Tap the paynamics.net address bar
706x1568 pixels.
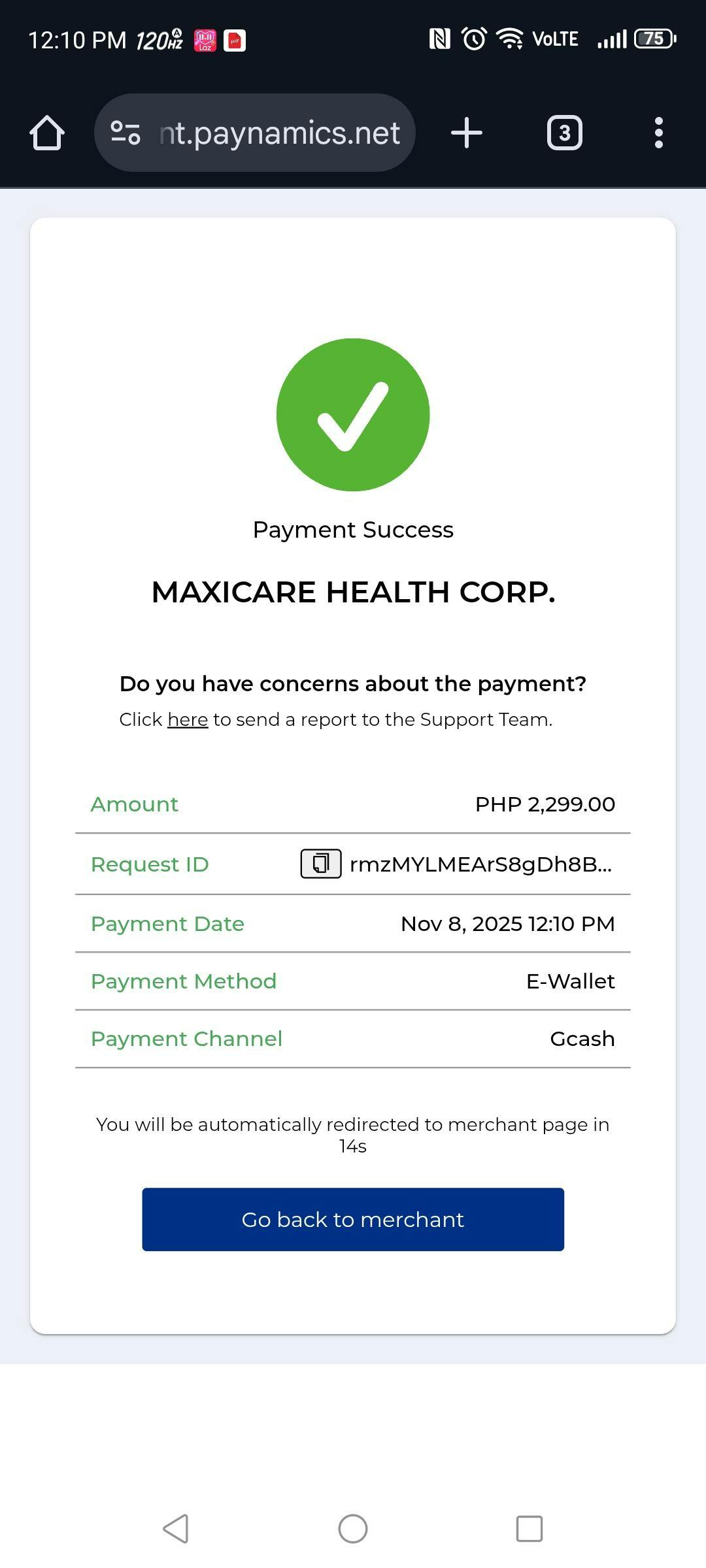279,133
